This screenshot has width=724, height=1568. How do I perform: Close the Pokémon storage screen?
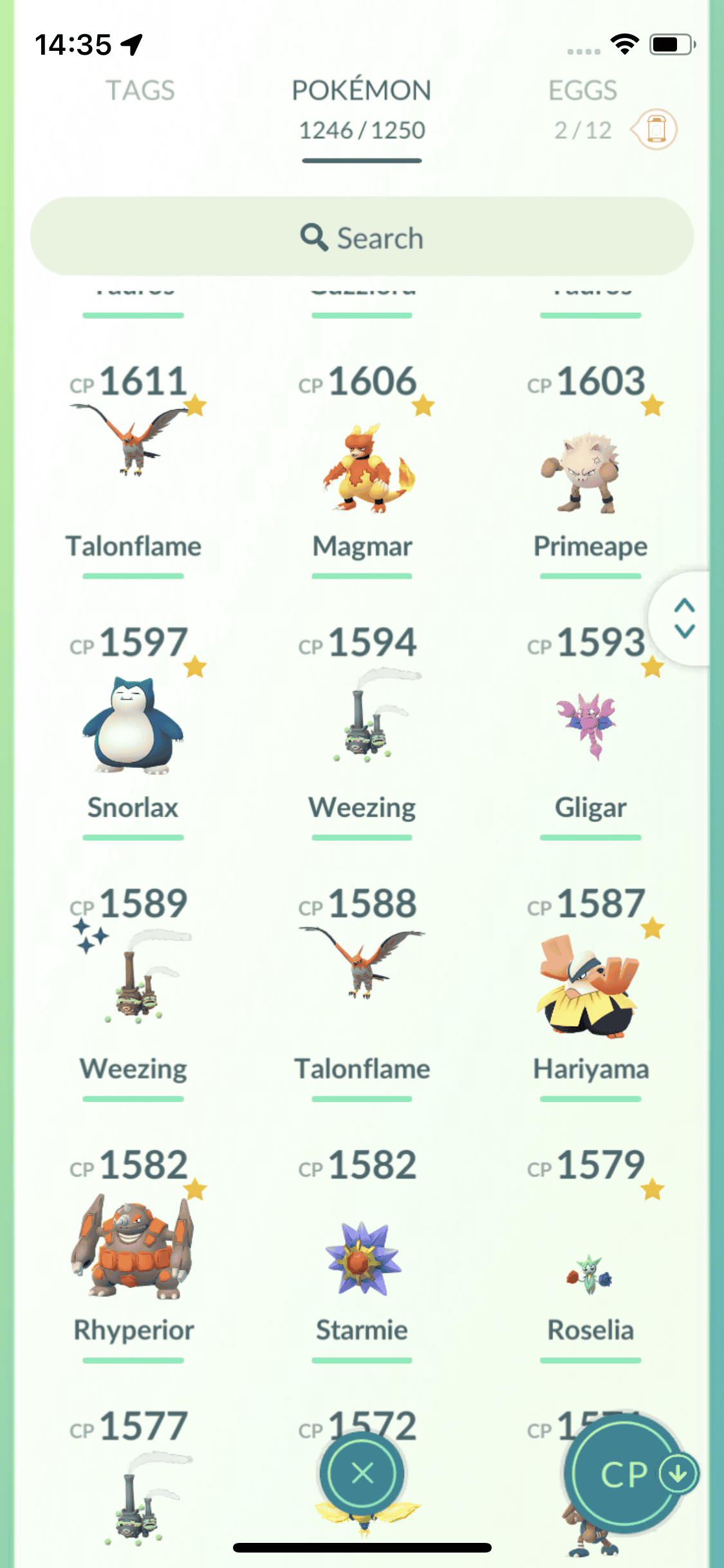[x=362, y=1473]
